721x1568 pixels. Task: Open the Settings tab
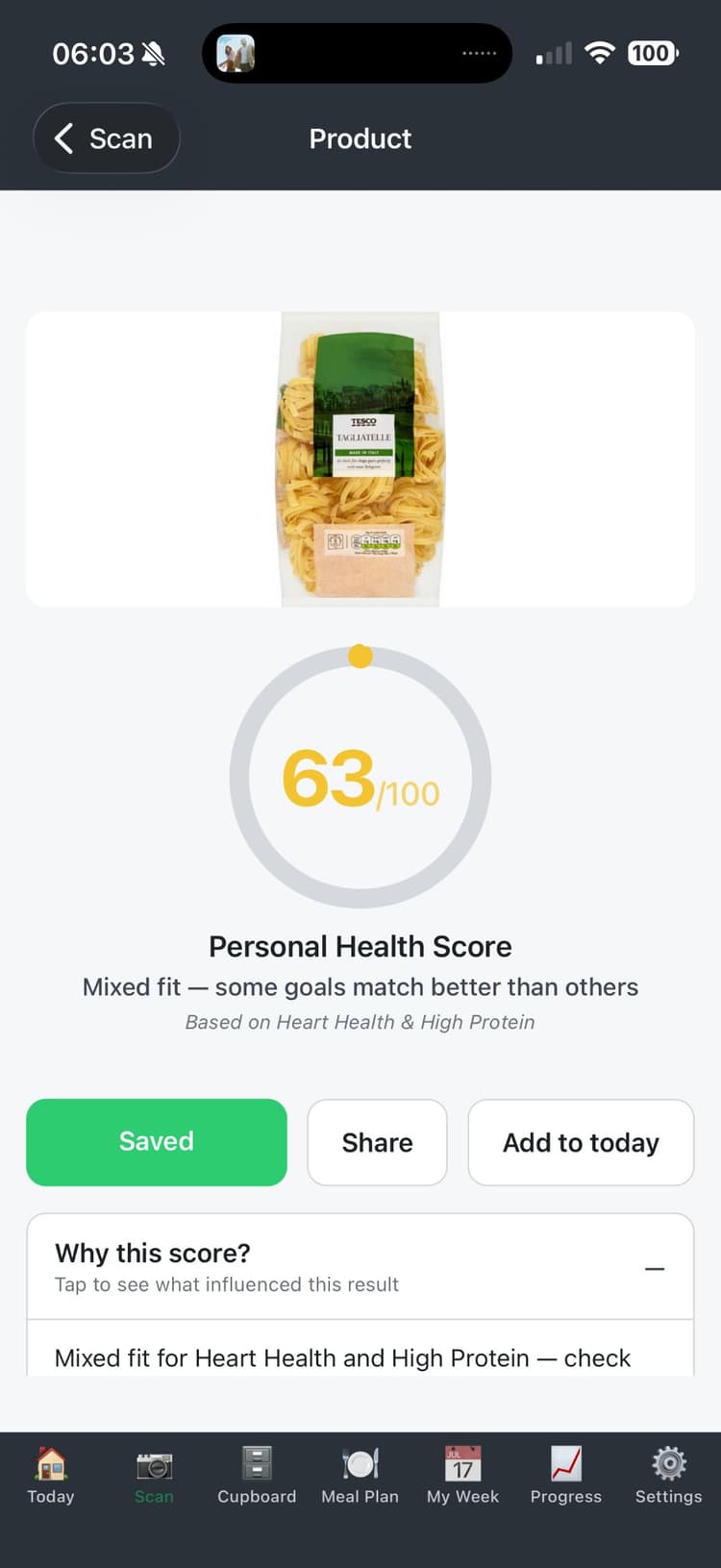[668, 1476]
